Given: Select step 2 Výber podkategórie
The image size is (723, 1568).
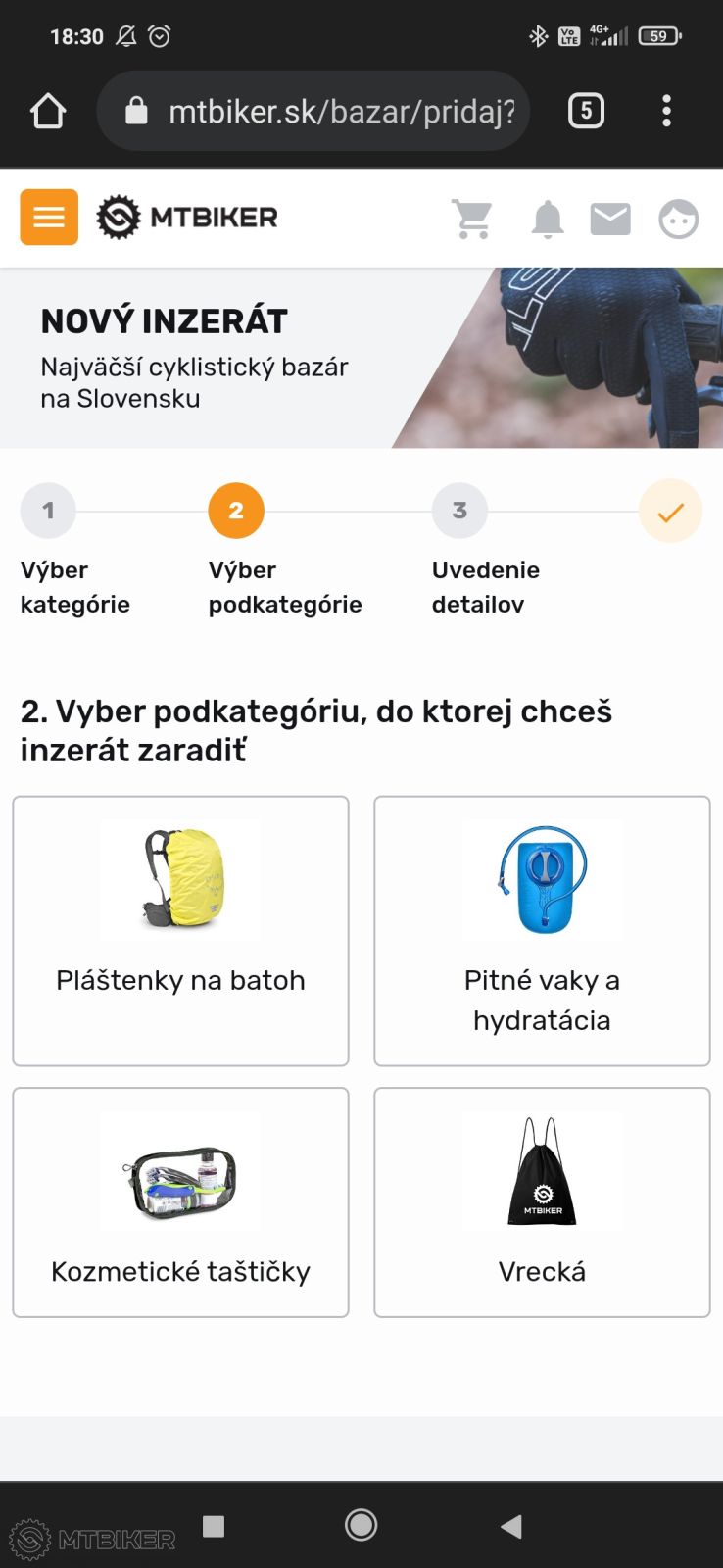Looking at the screenshot, I should point(235,510).
